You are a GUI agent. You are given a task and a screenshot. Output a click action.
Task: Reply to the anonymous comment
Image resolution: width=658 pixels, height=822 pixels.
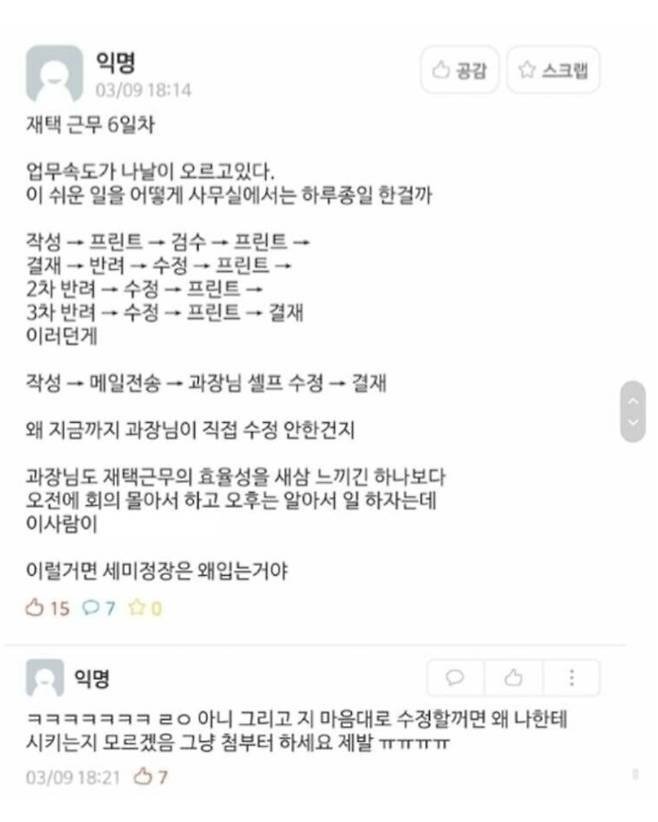pos(455,678)
